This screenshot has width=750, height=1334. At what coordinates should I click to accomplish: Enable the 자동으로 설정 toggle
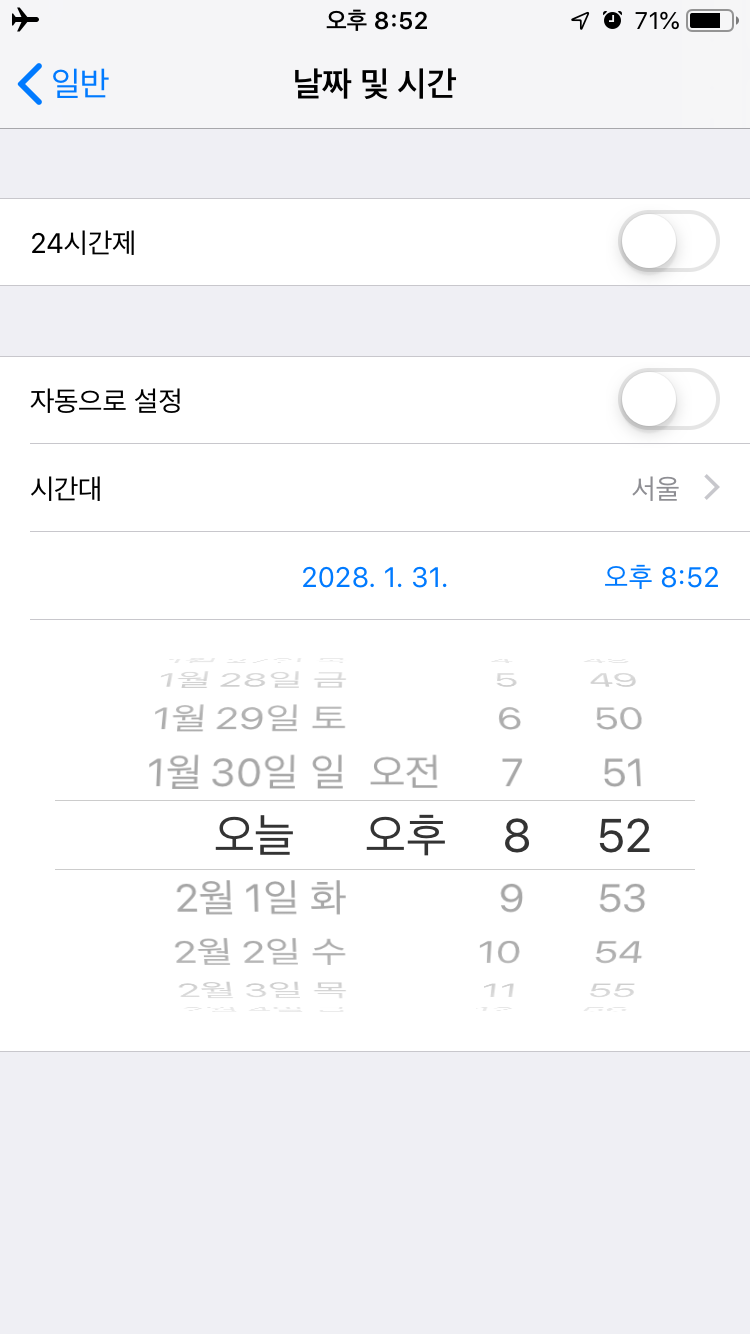tap(668, 398)
